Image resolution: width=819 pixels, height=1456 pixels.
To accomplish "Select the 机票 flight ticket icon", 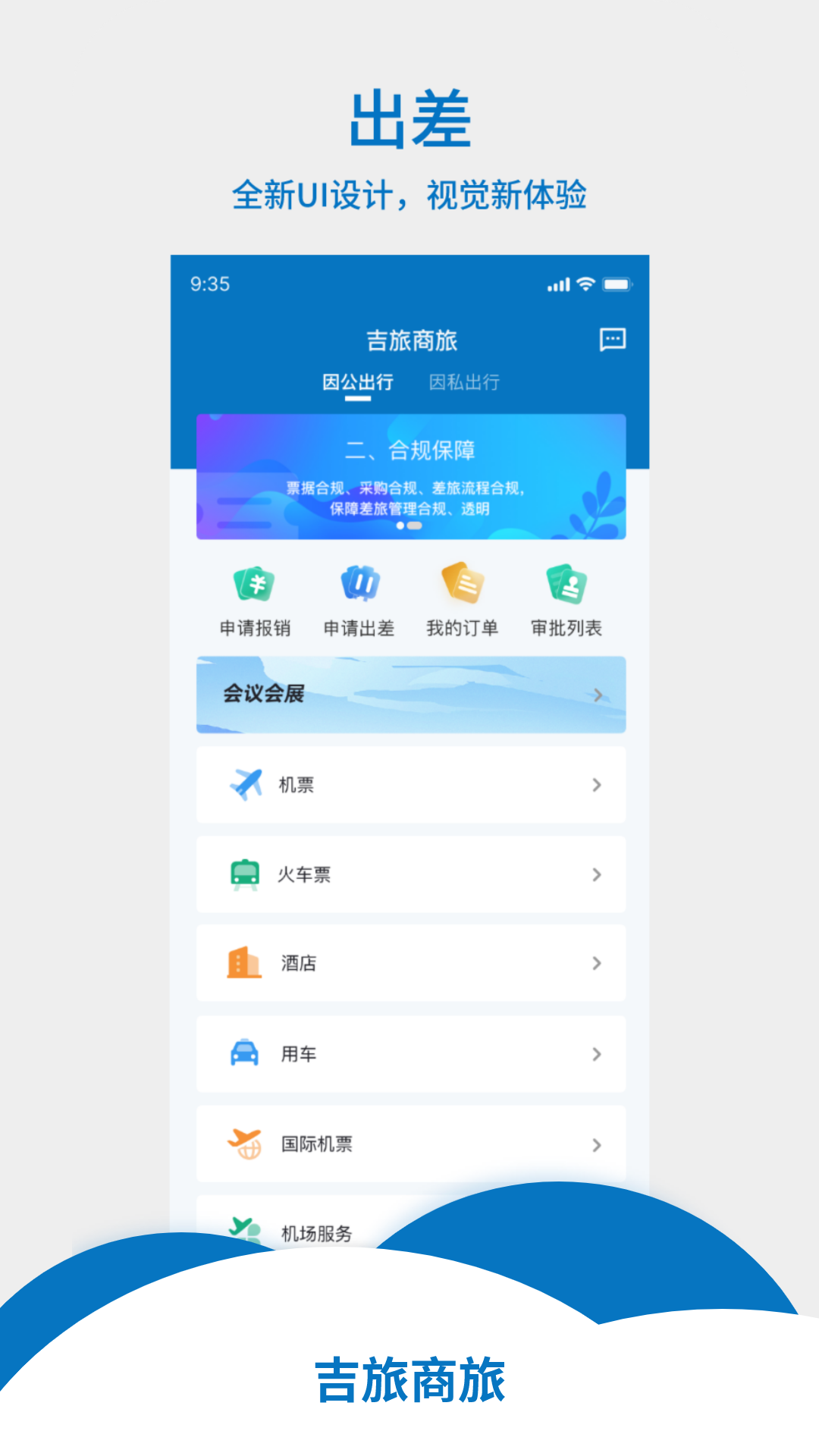I will pyautogui.click(x=246, y=785).
